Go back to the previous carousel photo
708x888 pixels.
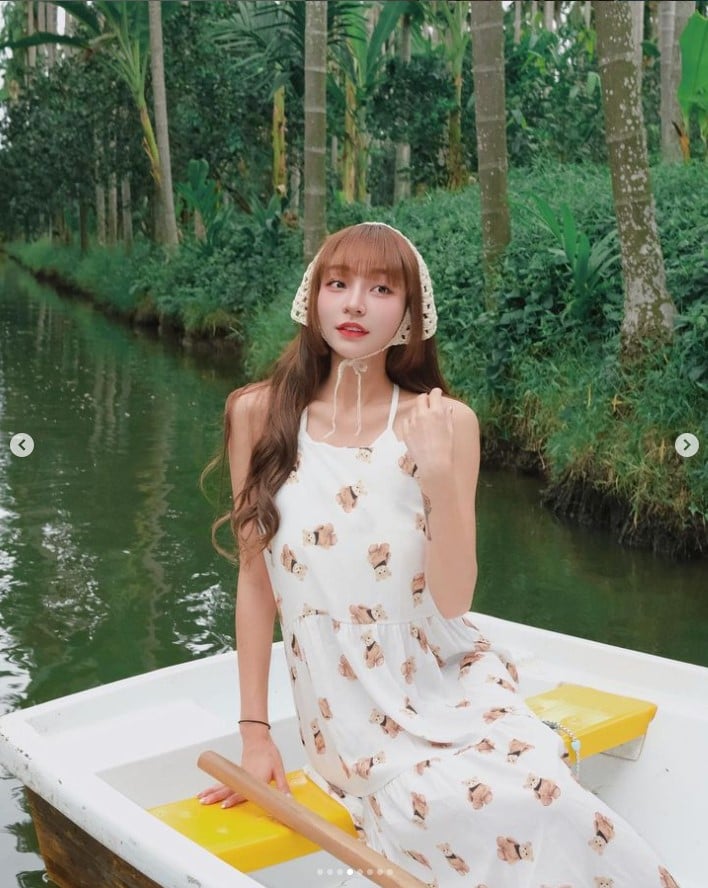pos(22,445)
